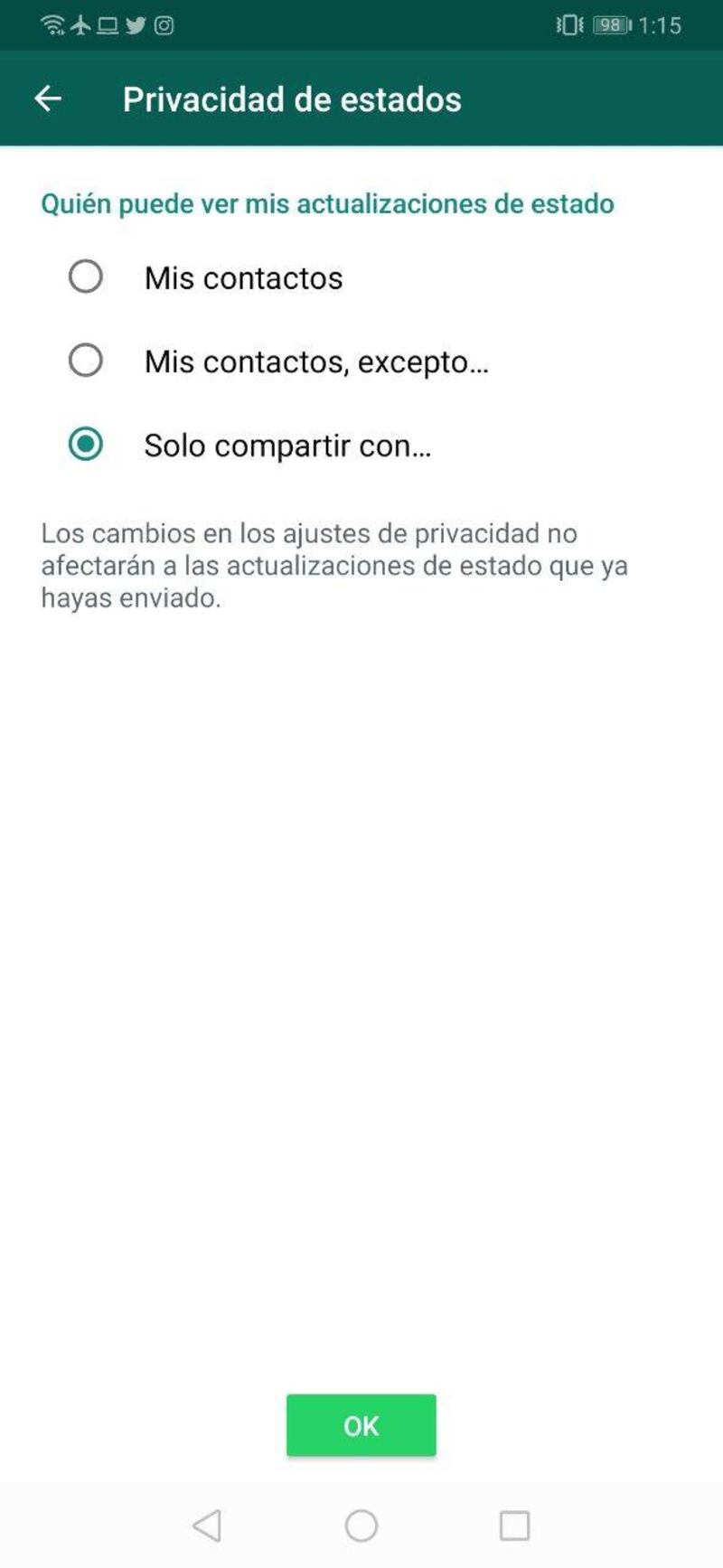Open the recent apps view
Image resolution: width=723 pixels, height=1568 pixels.
514,1526
